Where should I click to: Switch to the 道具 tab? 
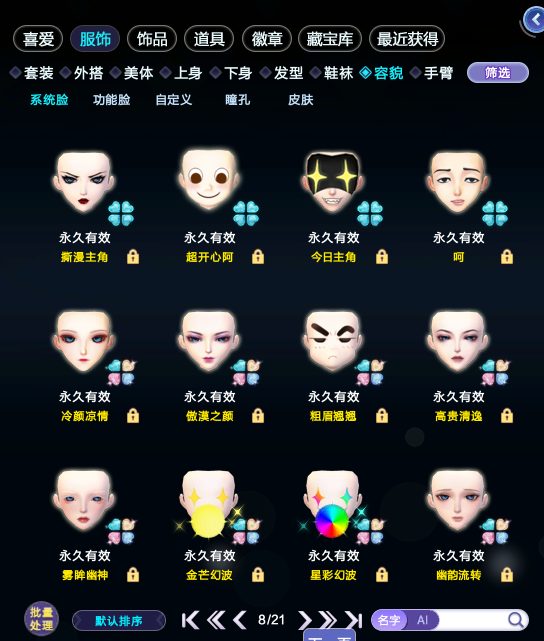click(x=209, y=39)
